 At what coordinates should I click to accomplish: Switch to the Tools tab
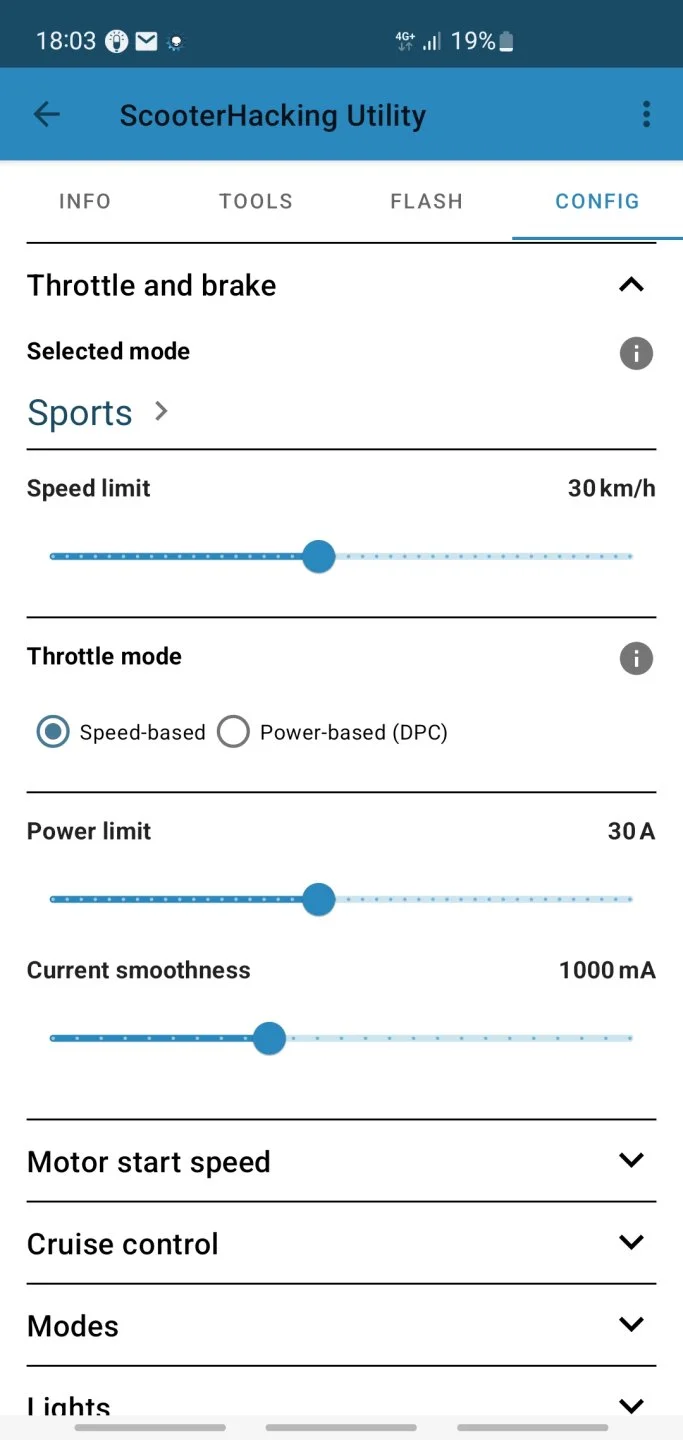pos(256,201)
